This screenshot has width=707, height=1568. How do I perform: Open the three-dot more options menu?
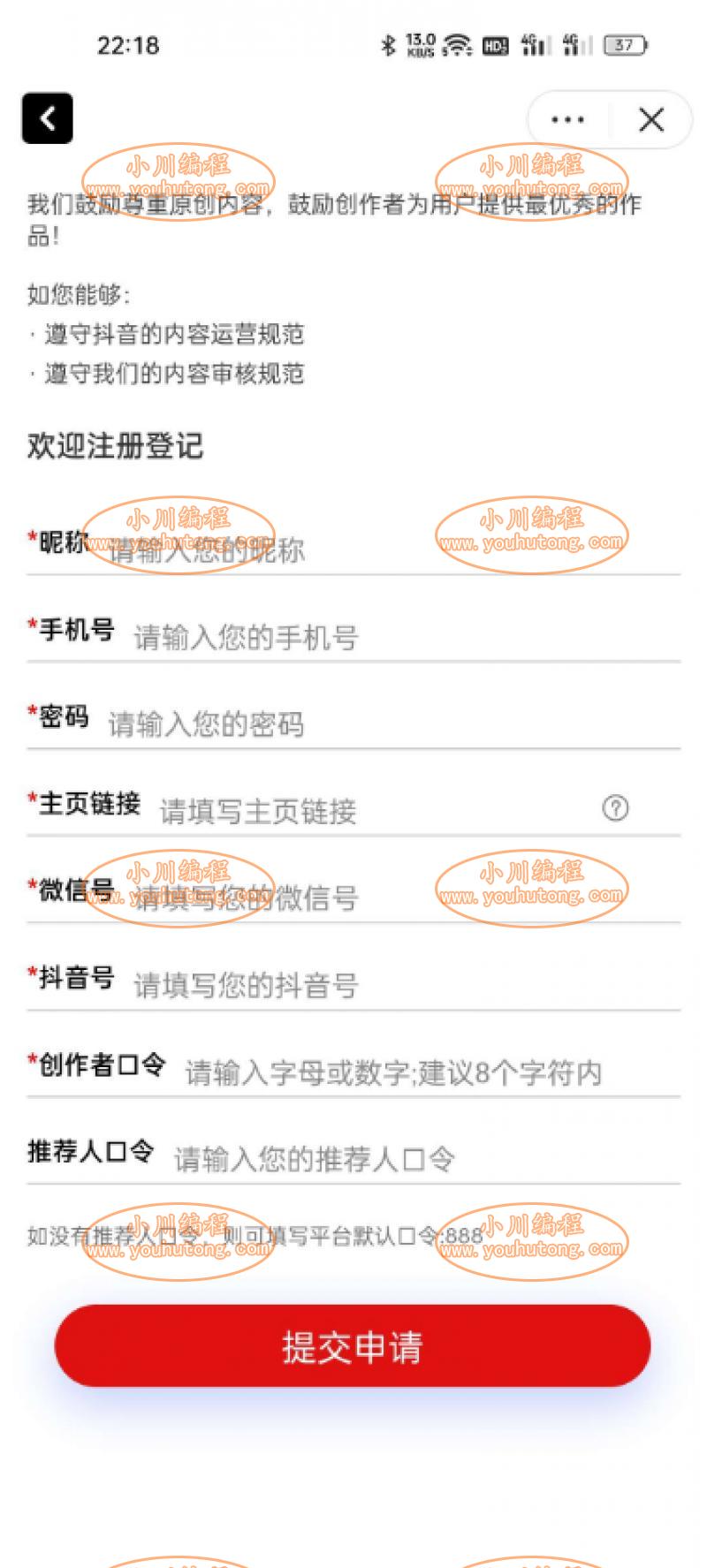point(567,120)
